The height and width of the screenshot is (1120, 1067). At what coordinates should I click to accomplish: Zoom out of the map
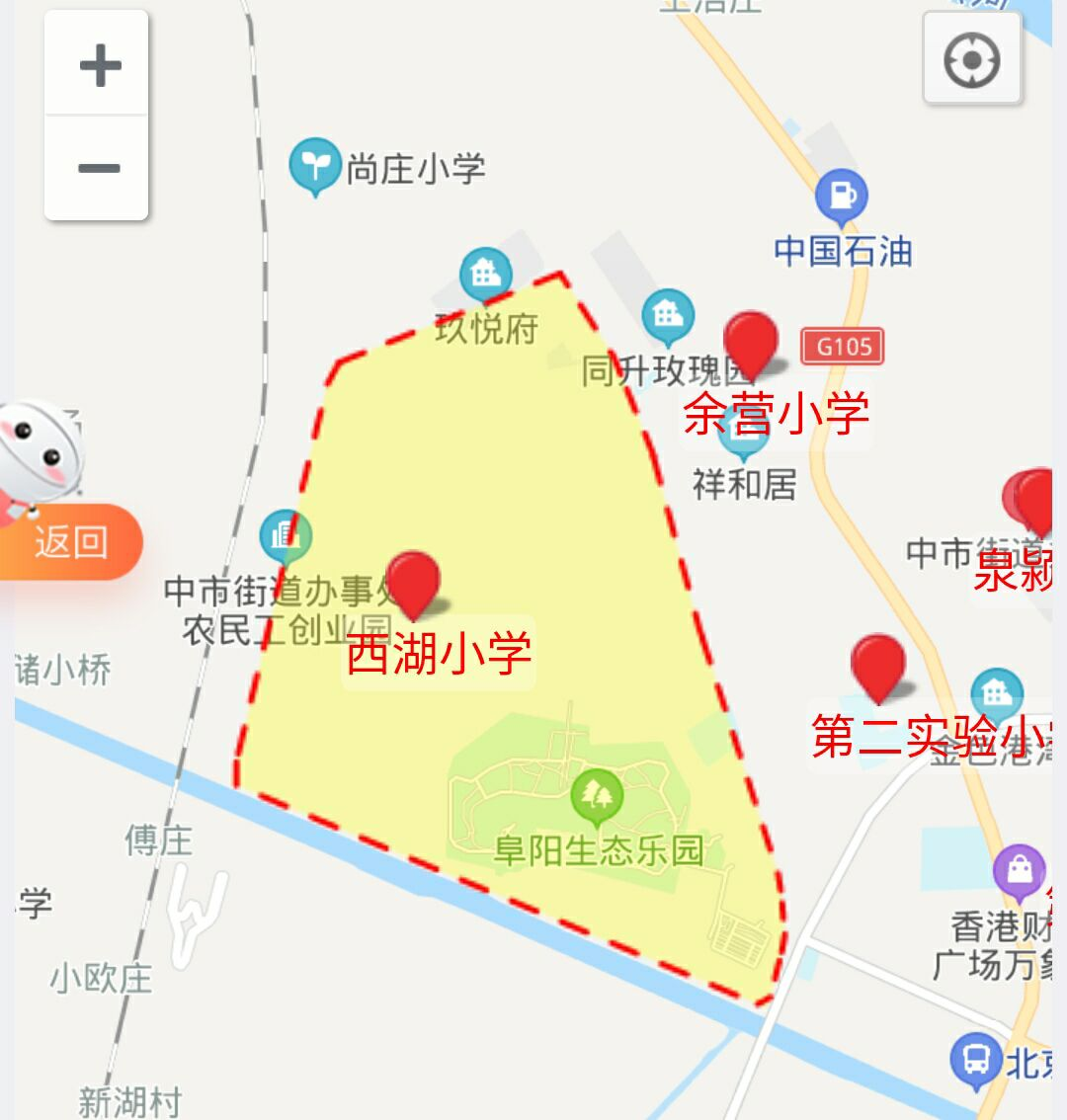(98, 168)
